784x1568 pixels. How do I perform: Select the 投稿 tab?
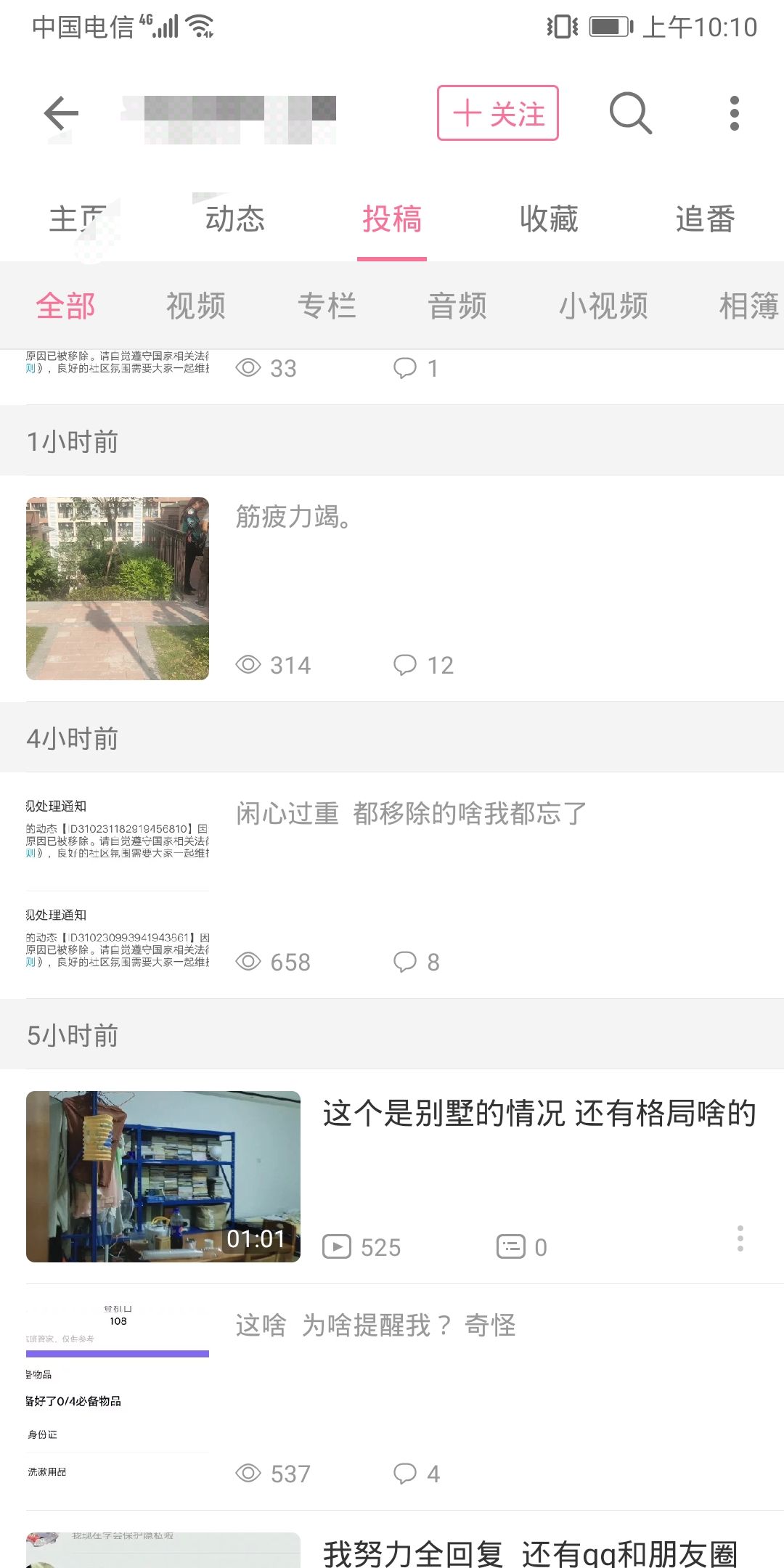click(x=392, y=219)
